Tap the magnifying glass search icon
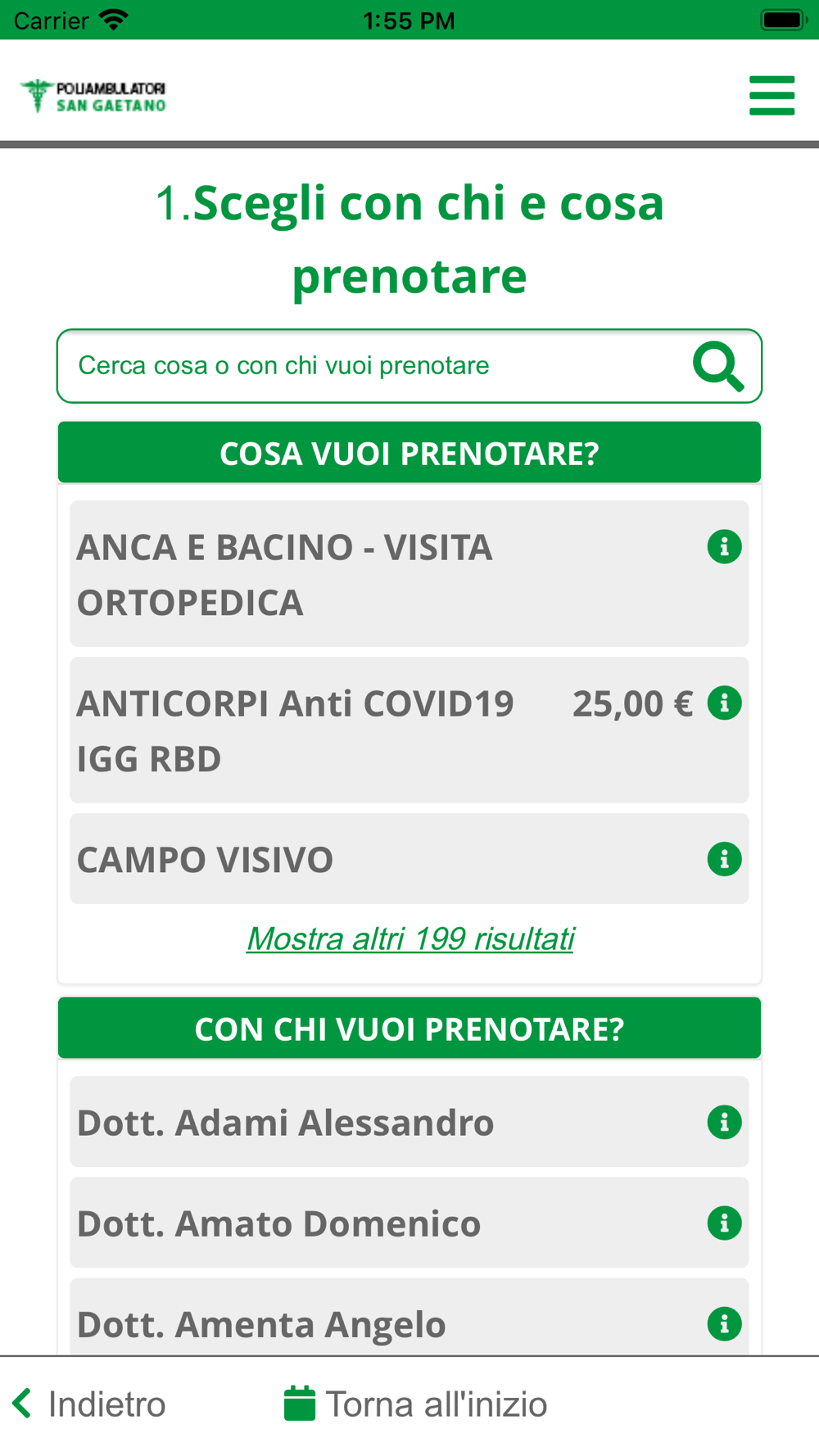This screenshot has height=1456, width=819. (x=718, y=366)
